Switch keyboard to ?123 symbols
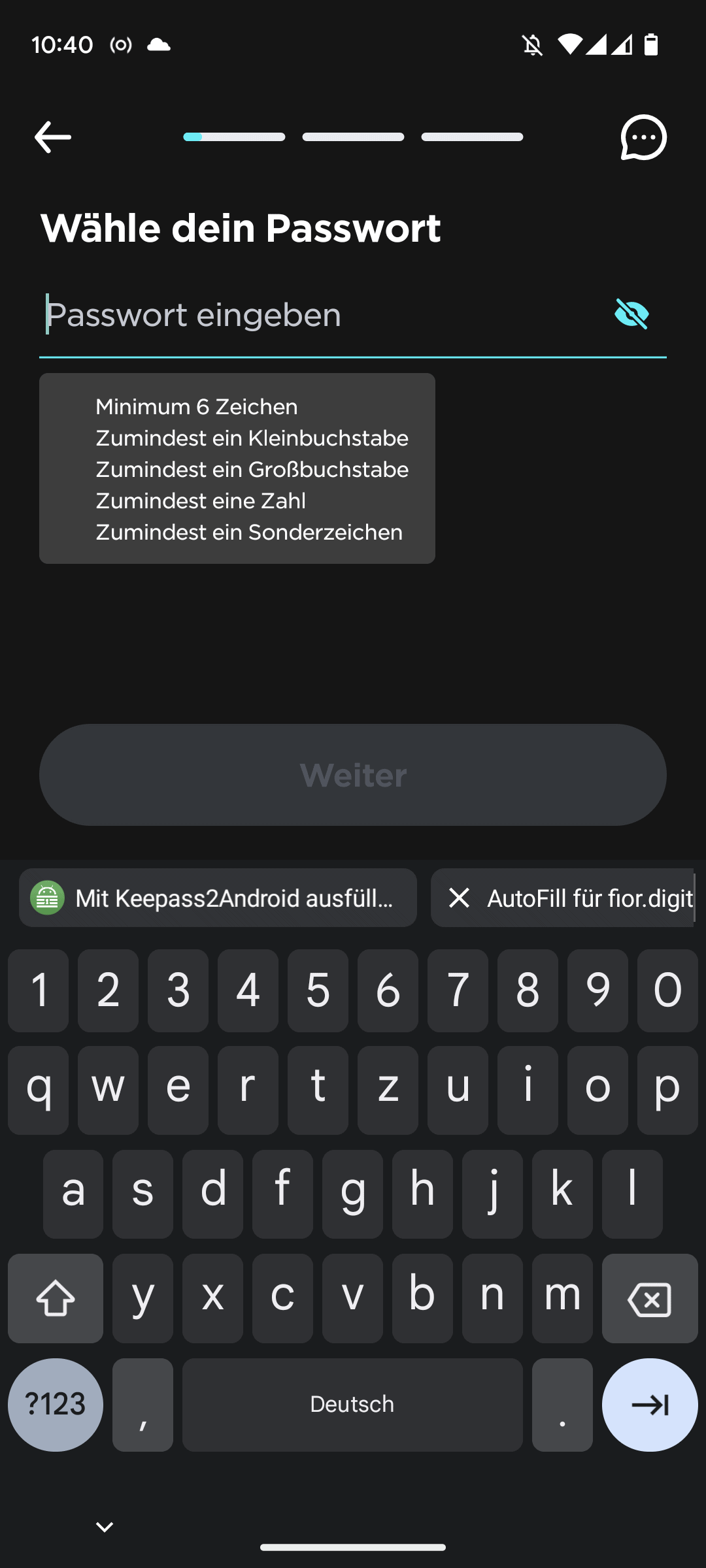The height and width of the screenshot is (1568, 706). [56, 1405]
